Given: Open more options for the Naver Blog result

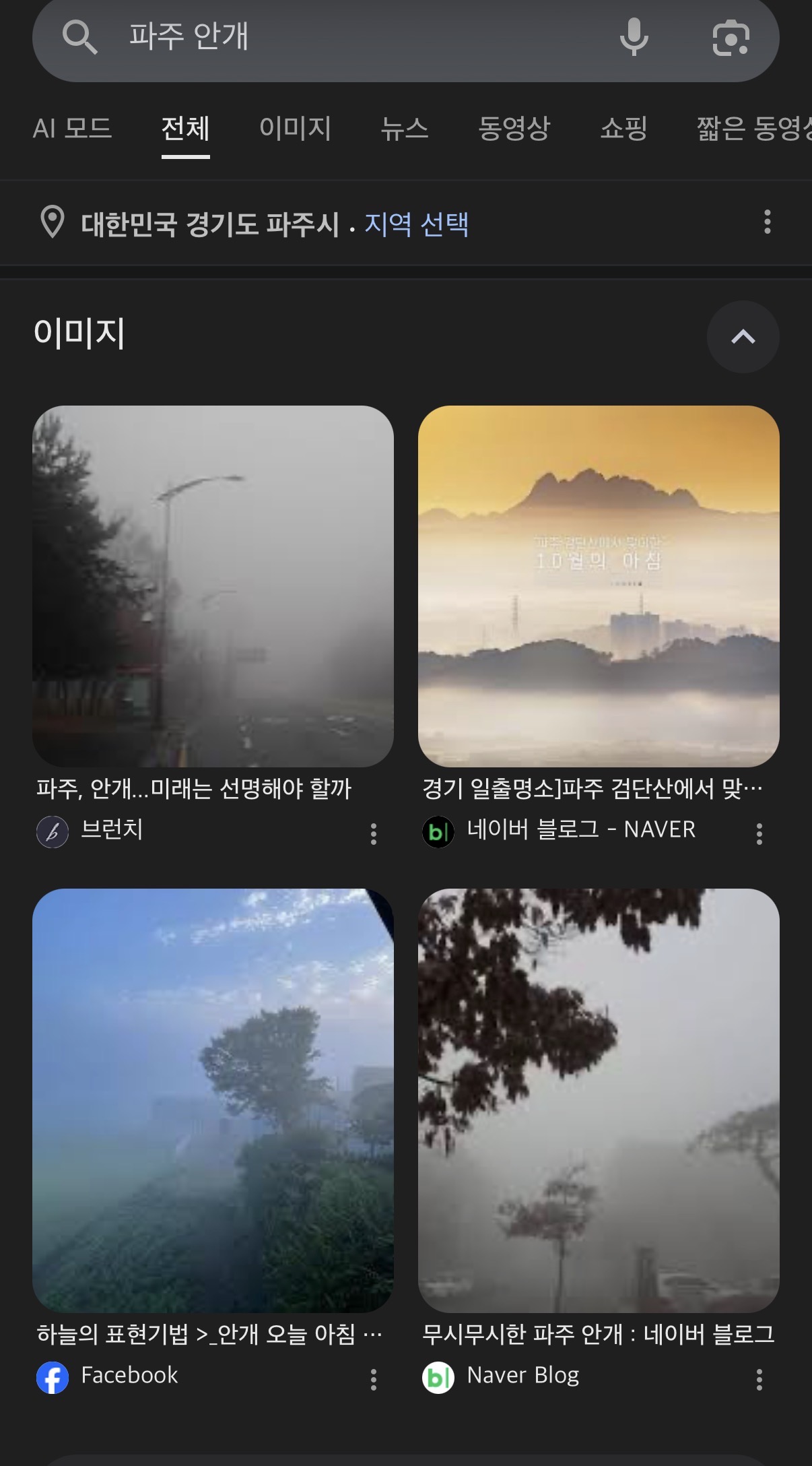Looking at the screenshot, I should (759, 1379).
